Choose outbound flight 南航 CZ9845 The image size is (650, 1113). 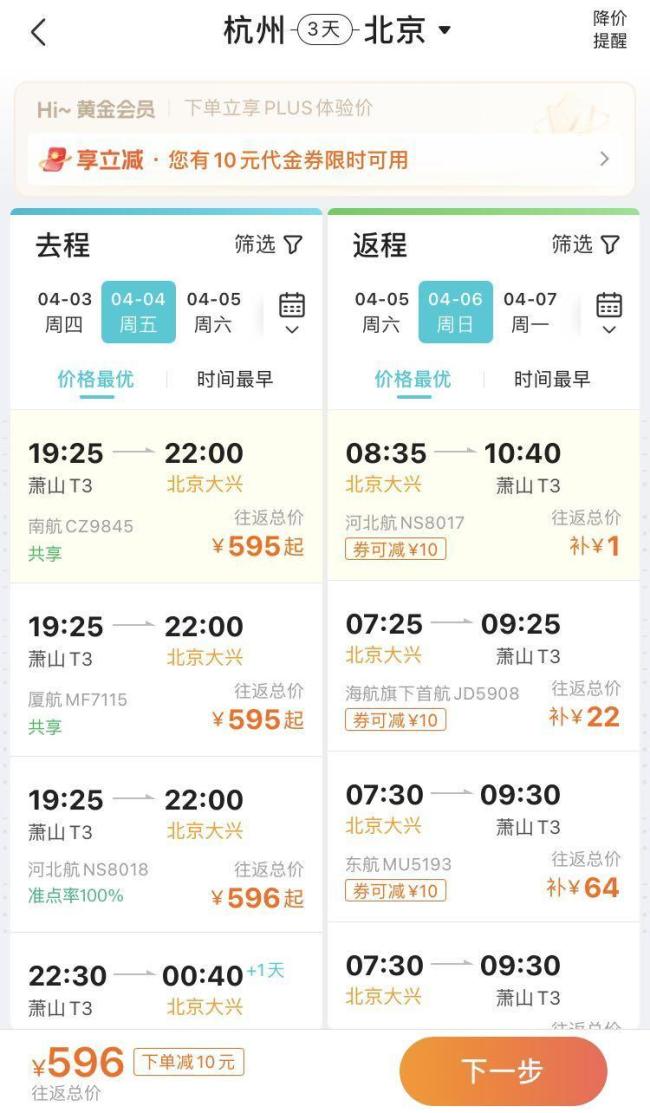coord(166,496)
